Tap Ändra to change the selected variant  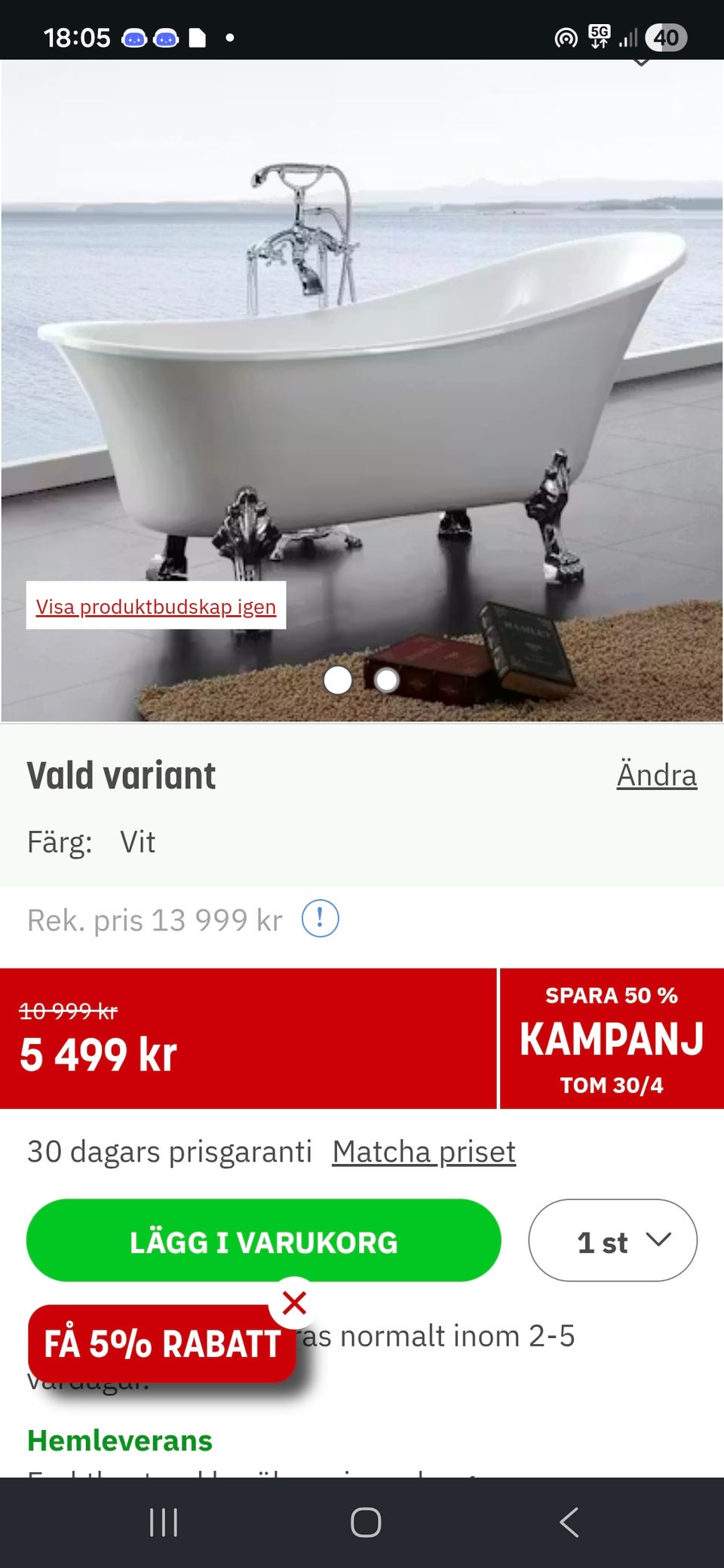(656, 774)
